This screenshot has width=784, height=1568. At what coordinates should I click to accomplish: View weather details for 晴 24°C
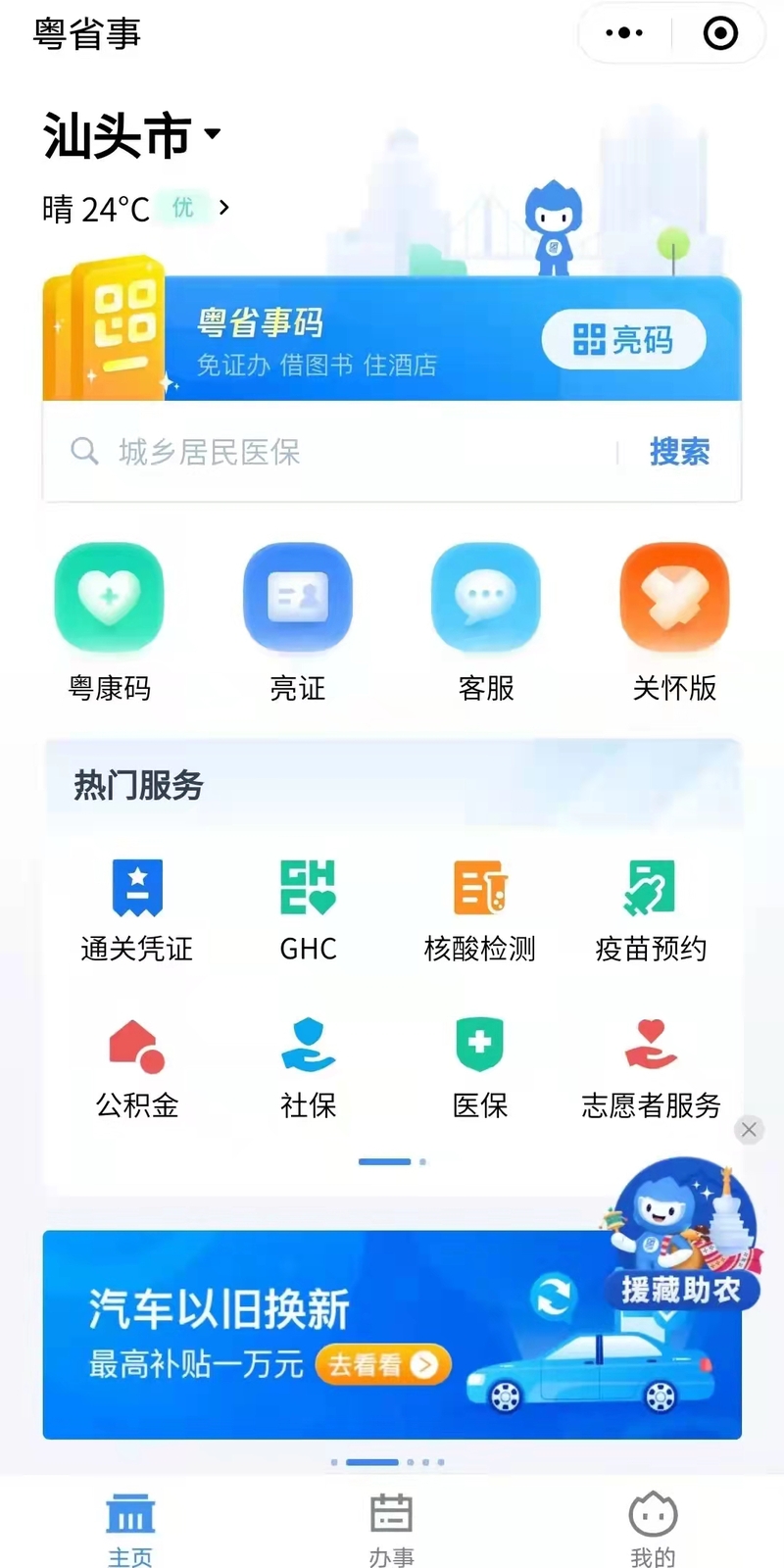coord(135,209)
